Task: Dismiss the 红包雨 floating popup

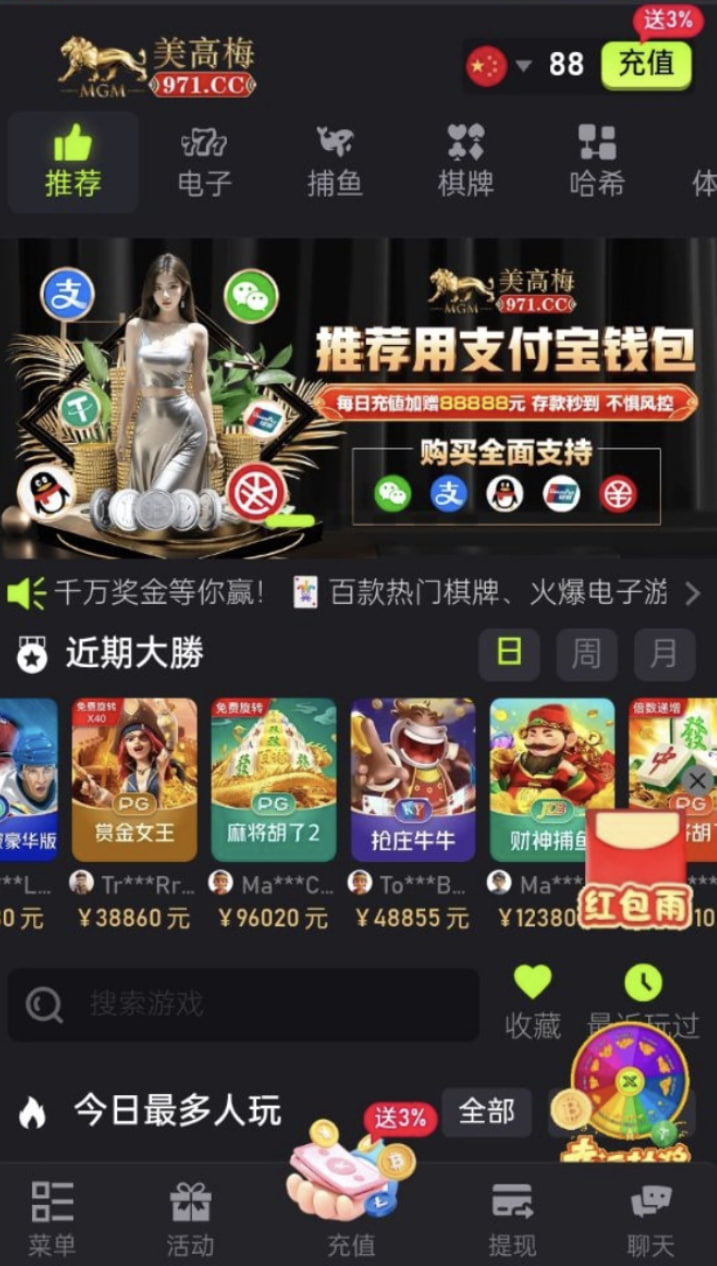Action: pos(698,781)
